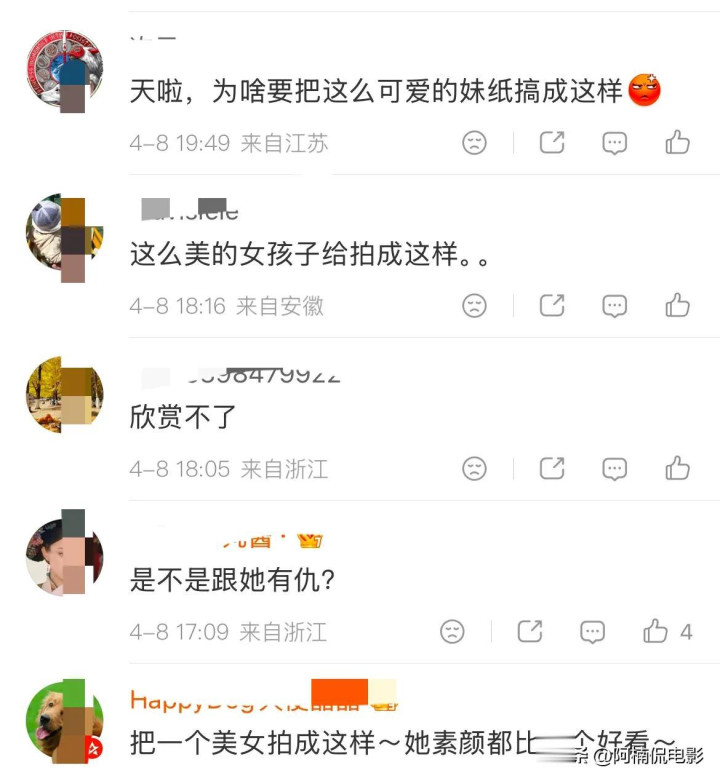
Task: Repost the comment posted at 18:05
Action: [x=552, y=468]
